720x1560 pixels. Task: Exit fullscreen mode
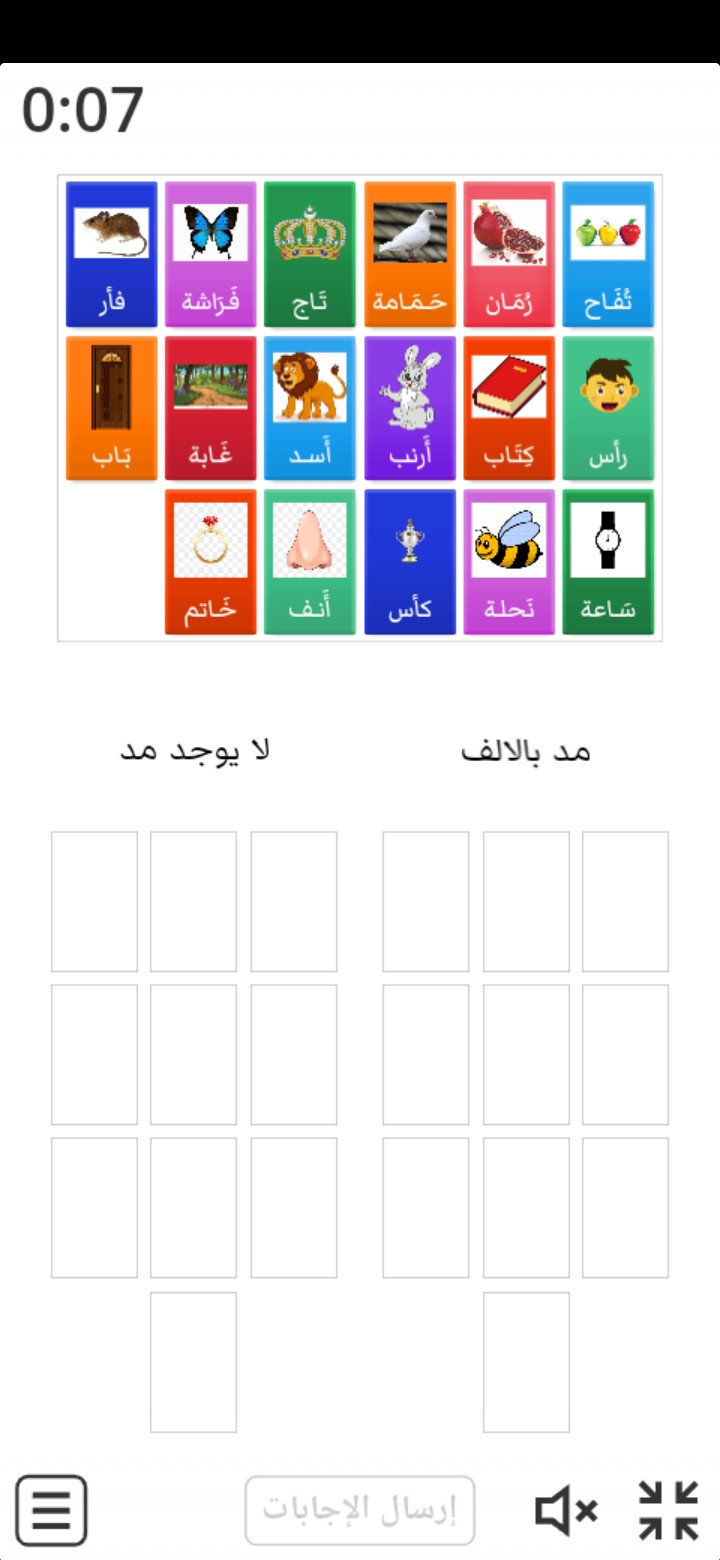pyautogui.click(x=669, y=1510)
